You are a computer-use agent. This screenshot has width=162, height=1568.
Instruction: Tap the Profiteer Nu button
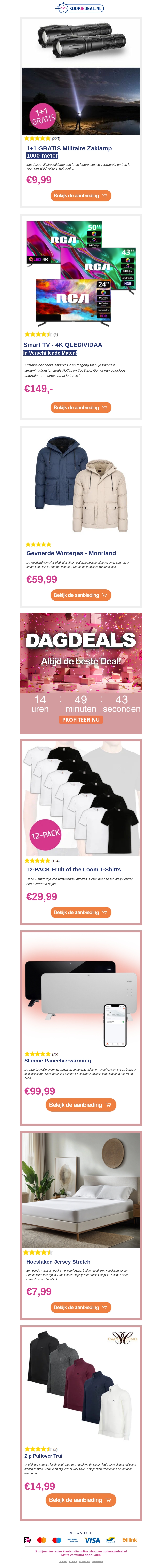tap(81, 719)
